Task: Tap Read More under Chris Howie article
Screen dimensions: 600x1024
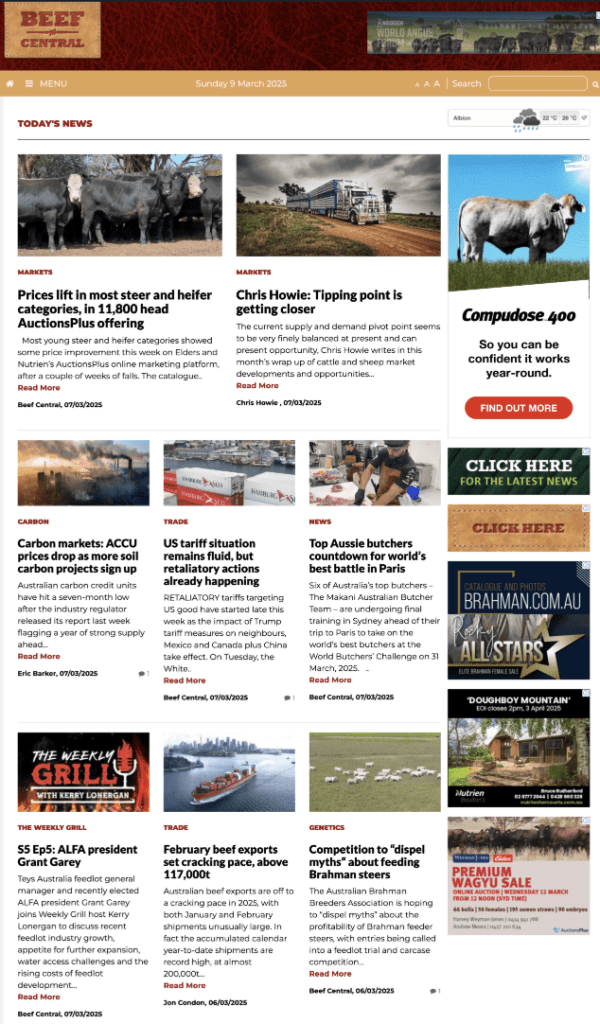Action: [x=257, y=385]
